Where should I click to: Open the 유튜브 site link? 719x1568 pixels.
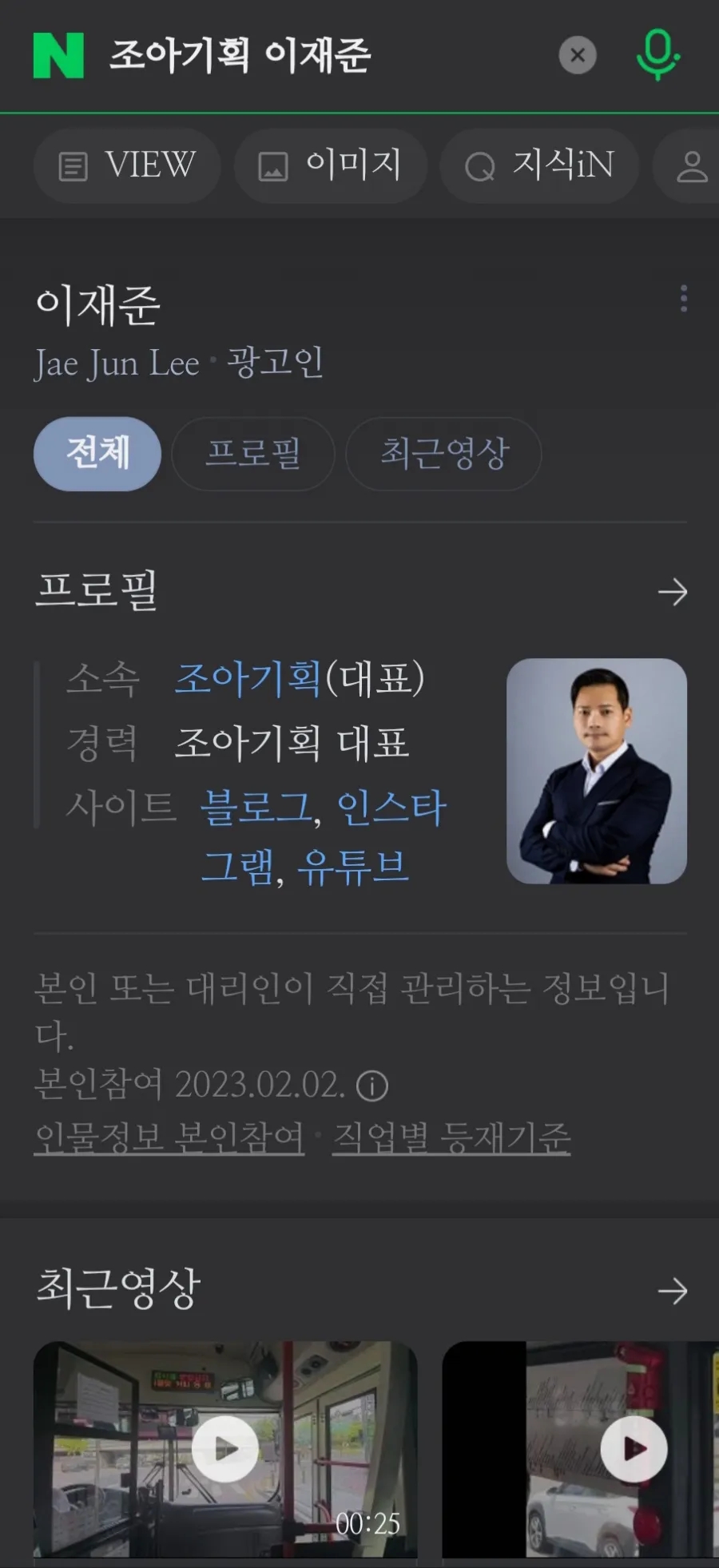pyautogui.click(x=352, y=867)
